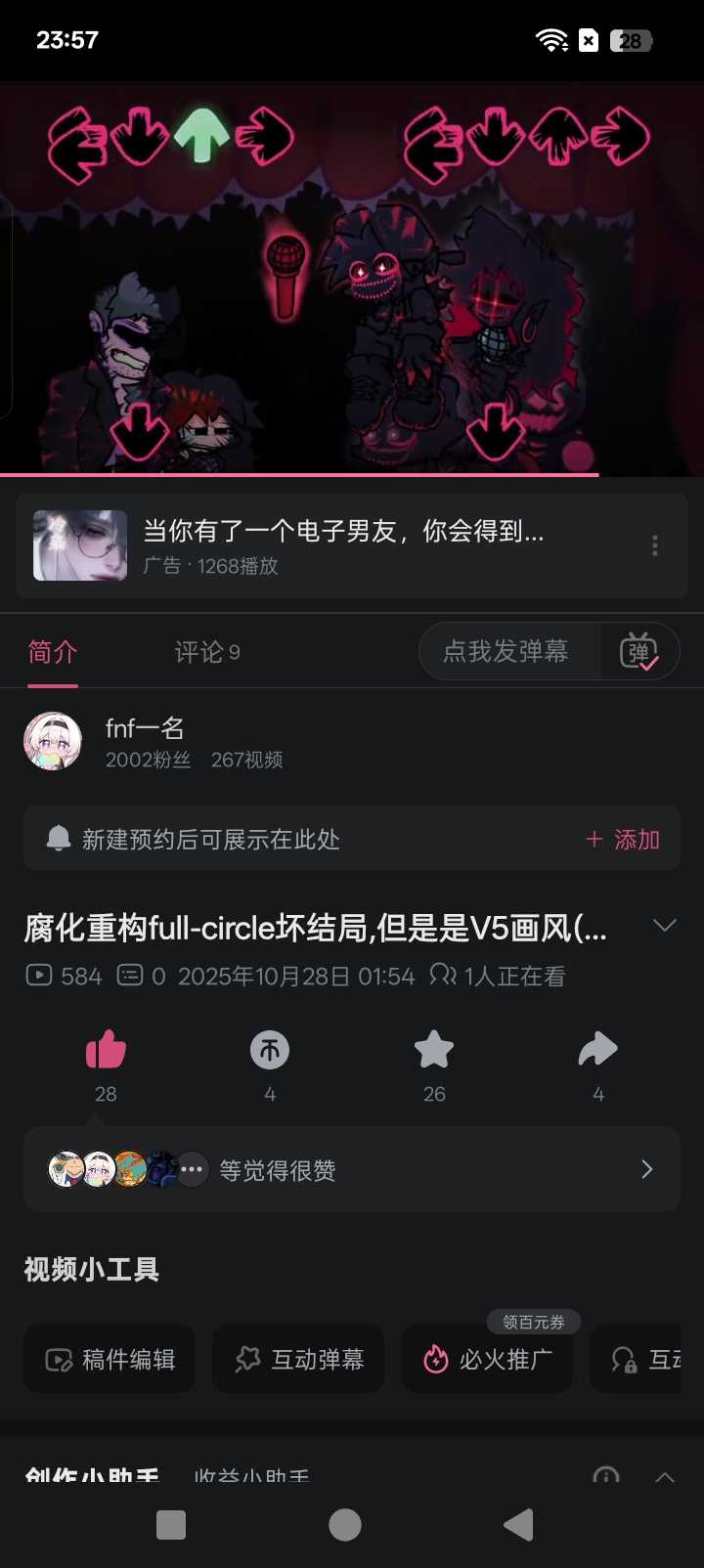
Task: Tap 点我发弹幕 to write a danmaku
Action: coord(506,651)
